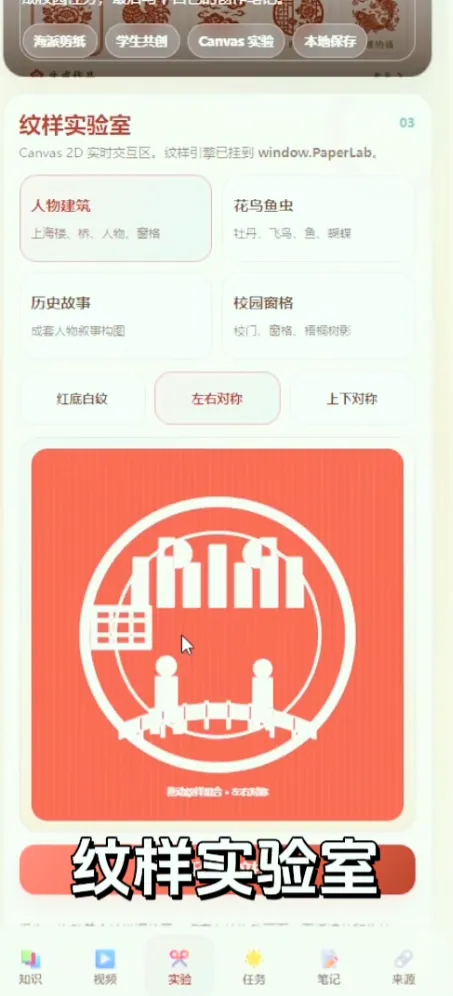Switch to 上下对称 symmetry mode
The width and height of the screenshot is (453, 996).
pyautogui.click(x=352, y=398)
